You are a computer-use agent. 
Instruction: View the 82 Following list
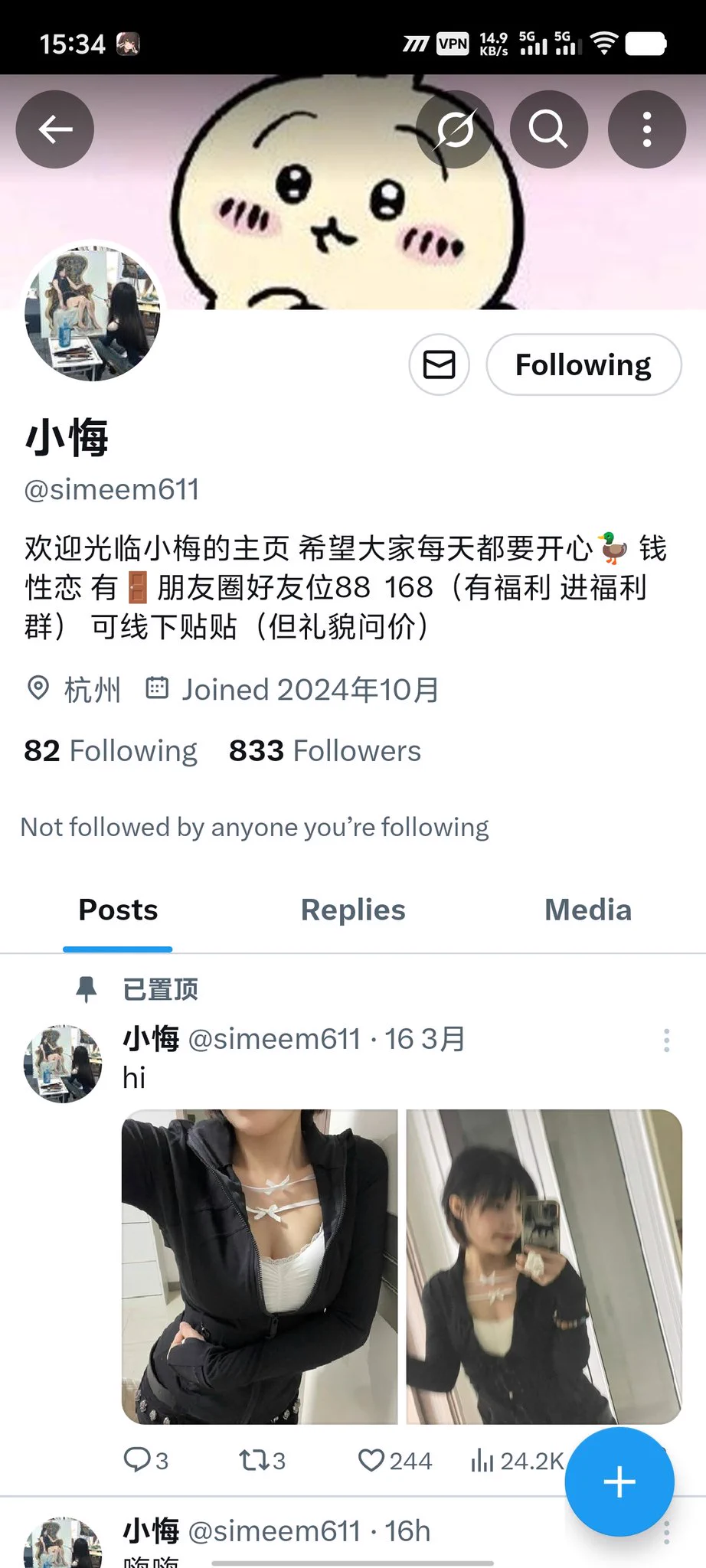coord(111,750)
